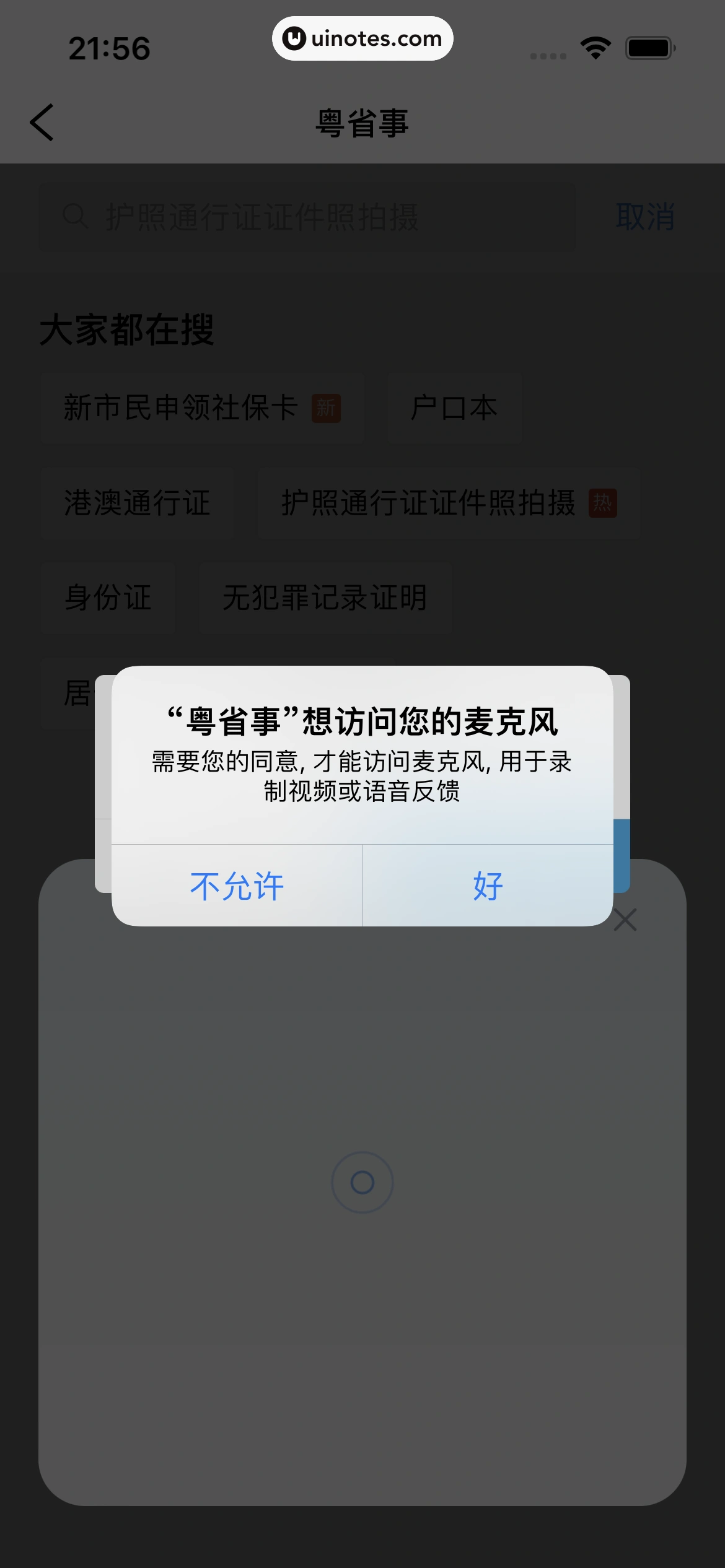Select 新市民申领社保卡 with the 新 badge
Image resolution: width=725 pixels, height=1568 pixels.
(x=202, y=408)
